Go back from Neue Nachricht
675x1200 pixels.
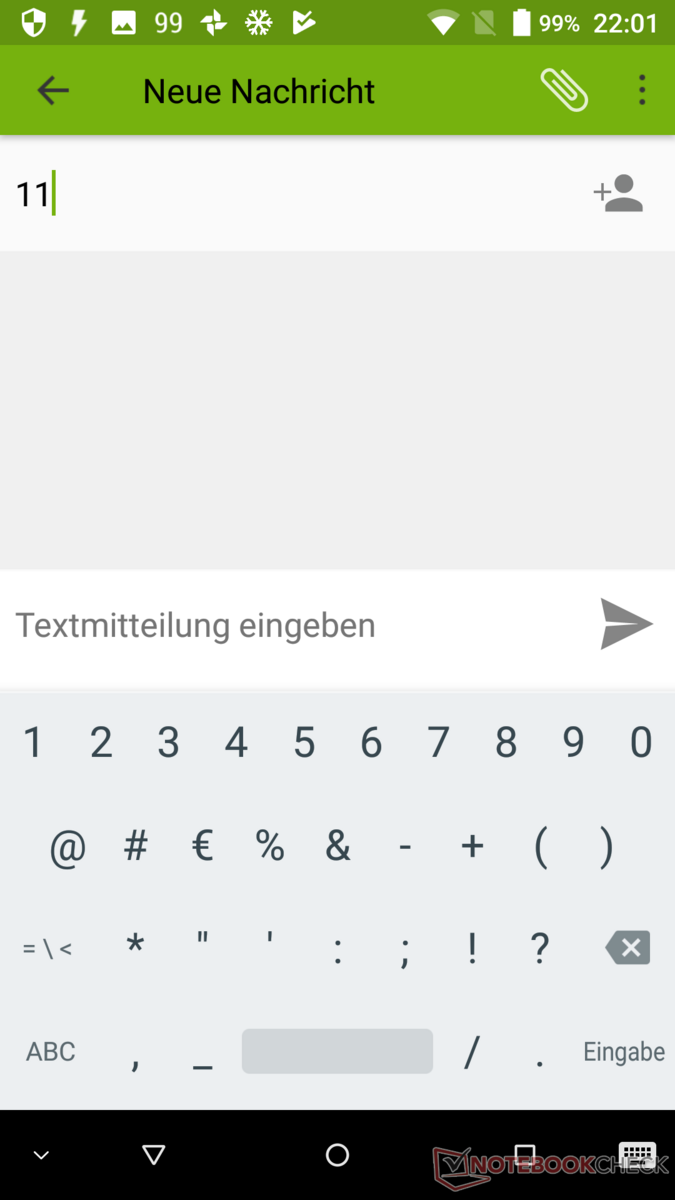click(53, 91)
